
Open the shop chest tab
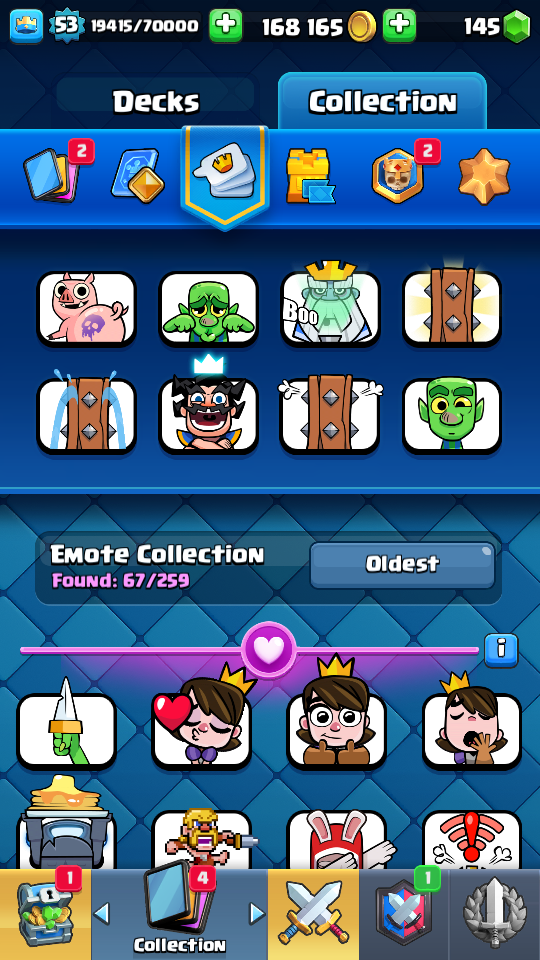(x=45, y=914)
